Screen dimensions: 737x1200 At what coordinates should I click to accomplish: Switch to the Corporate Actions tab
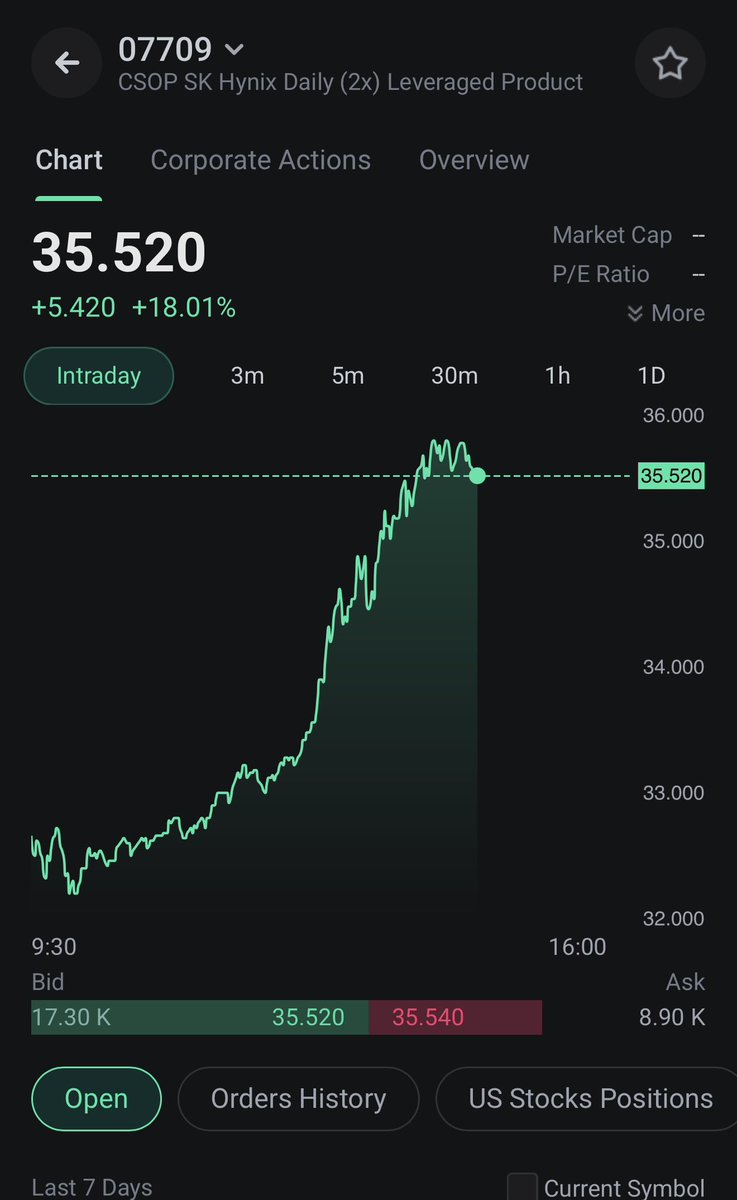tap(260, 160)
